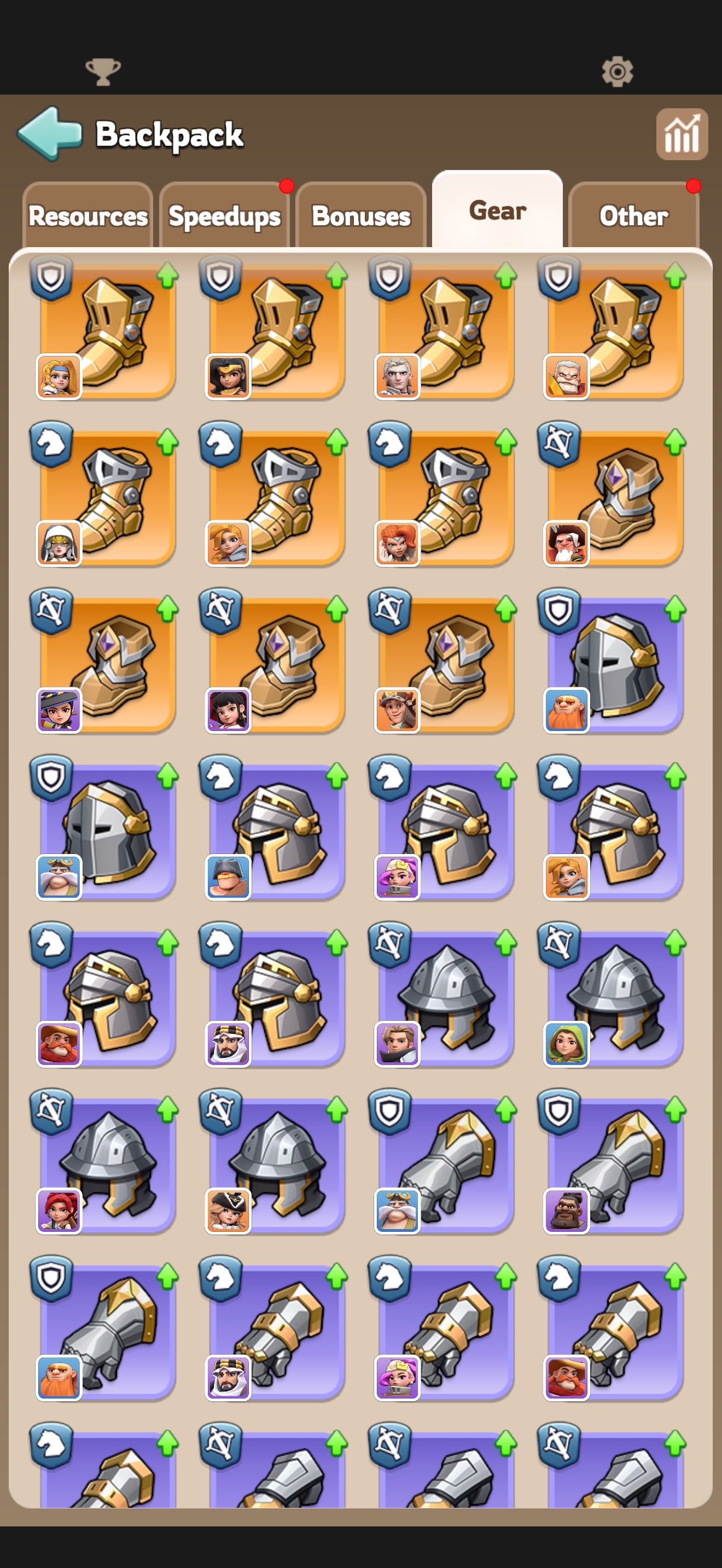Open archer boots with purple-hat witch
722x1568 pixels.
click(x=104, y=663)
